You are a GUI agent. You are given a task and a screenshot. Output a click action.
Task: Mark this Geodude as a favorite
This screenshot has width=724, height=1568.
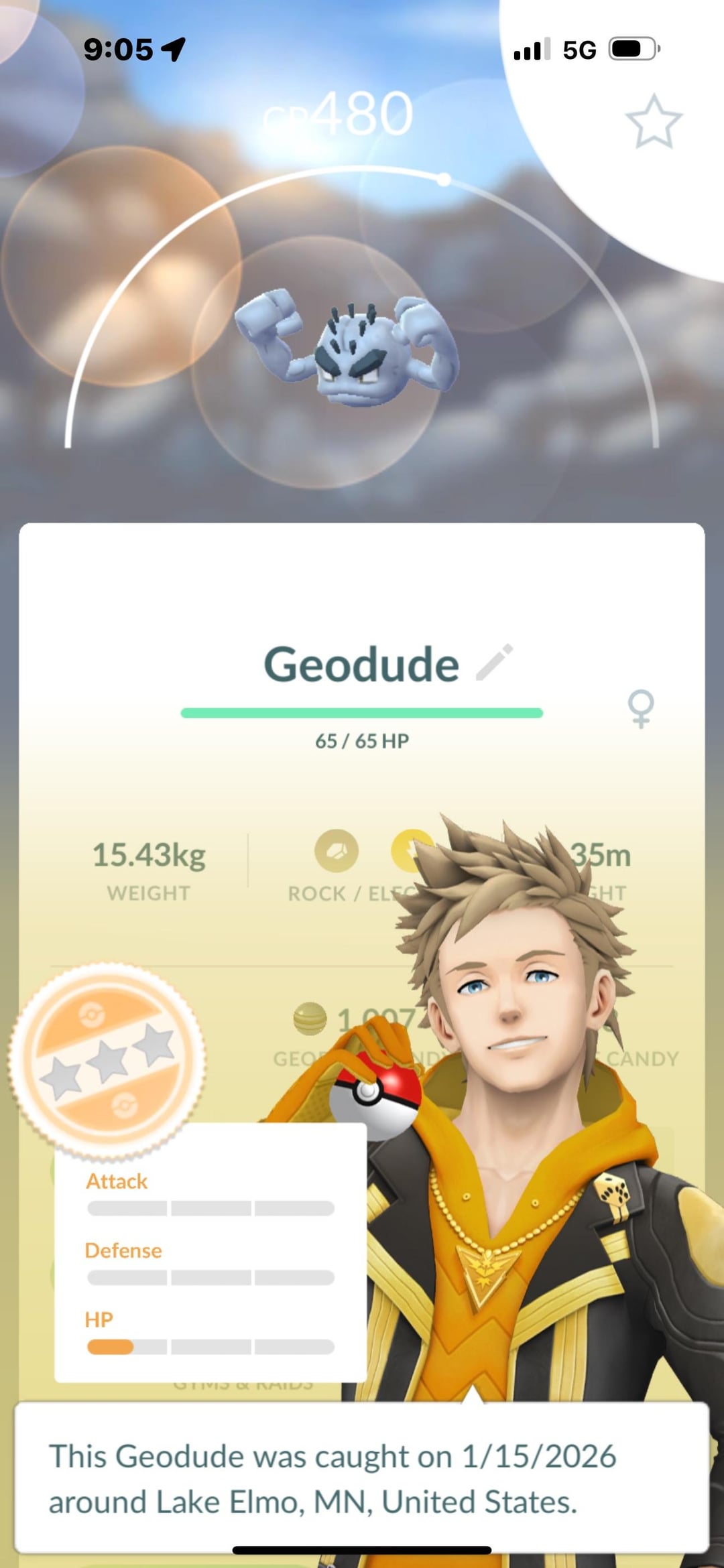[654, 121]
